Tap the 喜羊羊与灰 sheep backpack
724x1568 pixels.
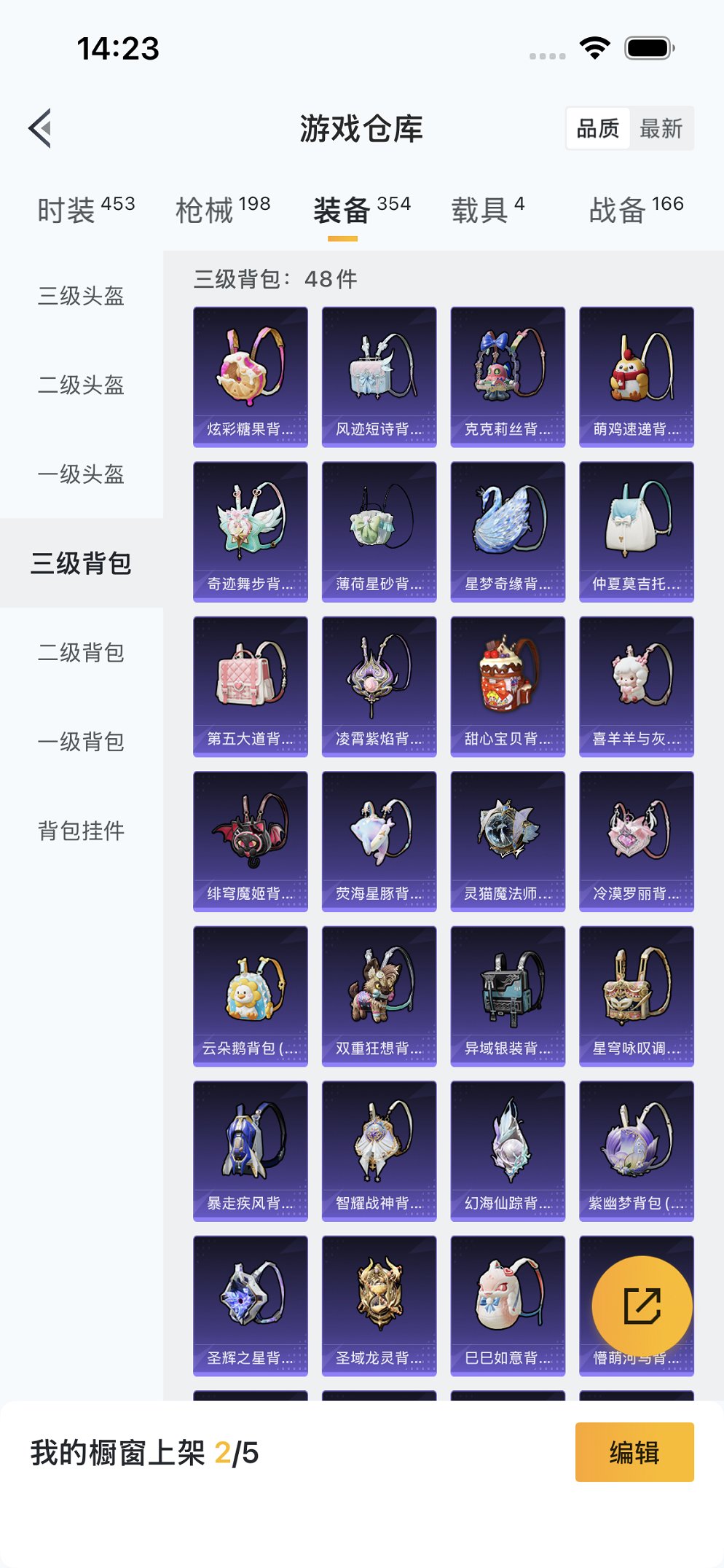pyautogui.click(x=636, y=685)
